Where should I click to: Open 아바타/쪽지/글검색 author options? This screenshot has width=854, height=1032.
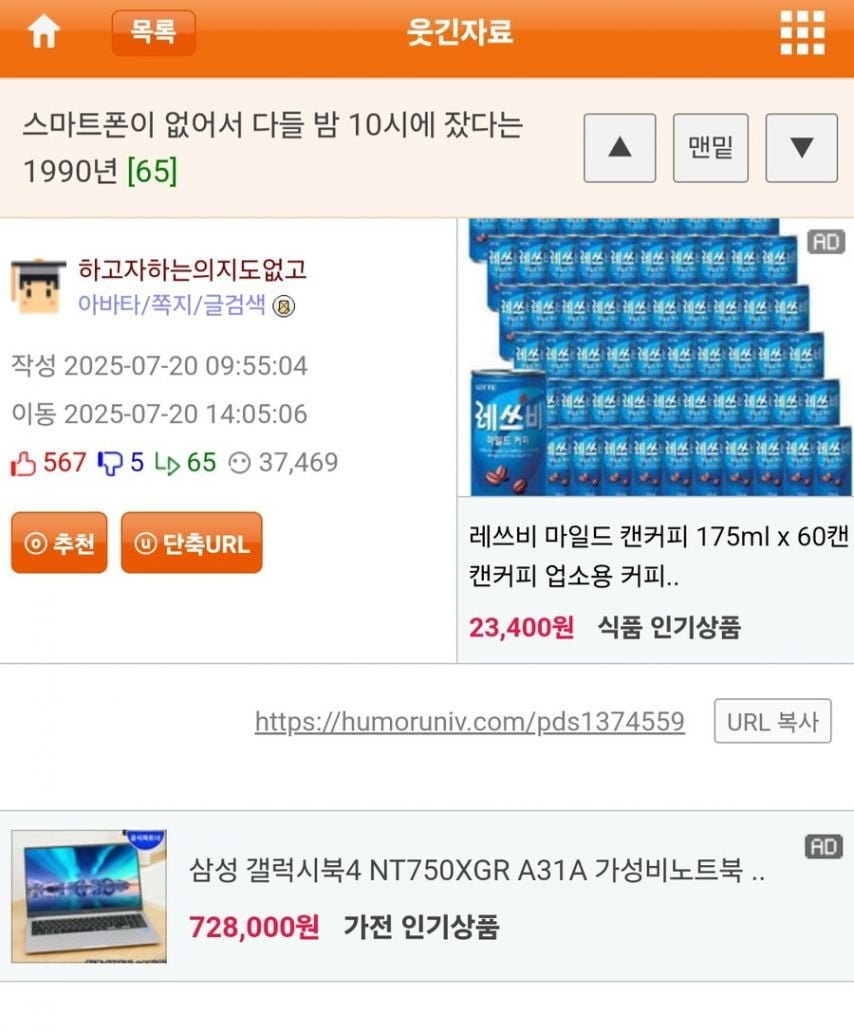coord(172,305)
